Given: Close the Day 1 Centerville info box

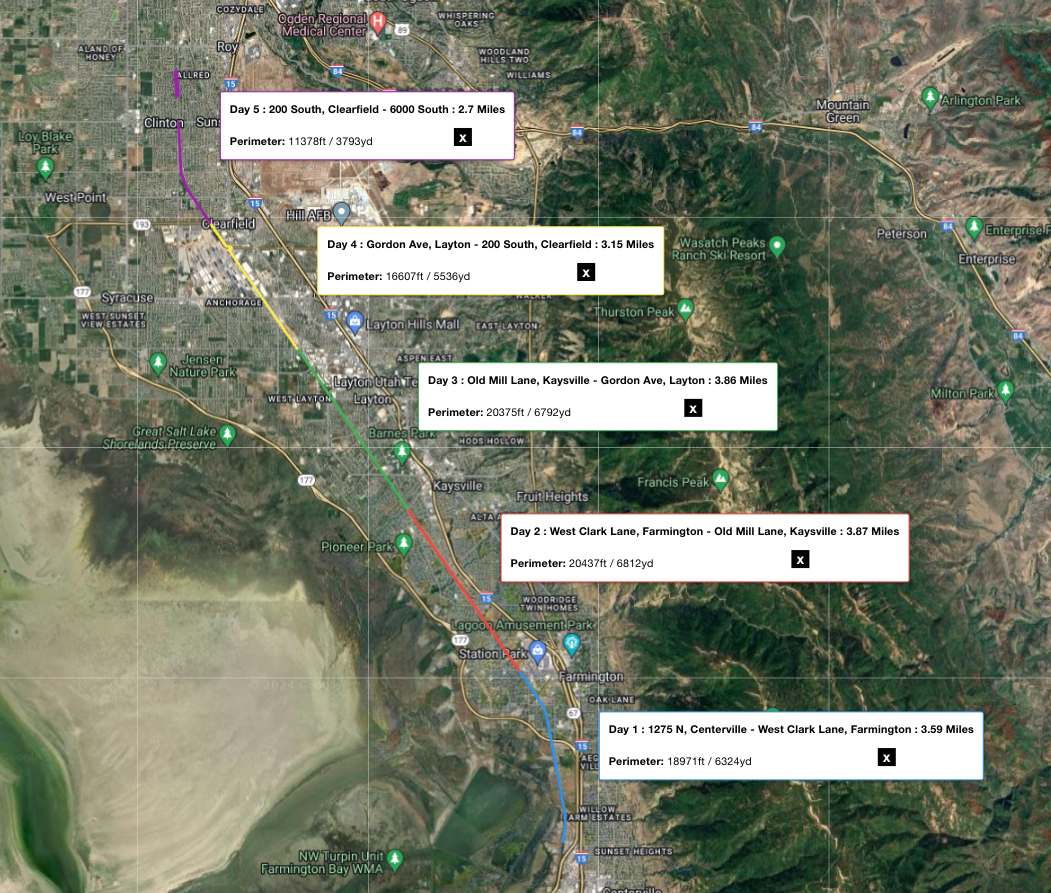Looking at the screenshot, I should click(x=886, y=758).
